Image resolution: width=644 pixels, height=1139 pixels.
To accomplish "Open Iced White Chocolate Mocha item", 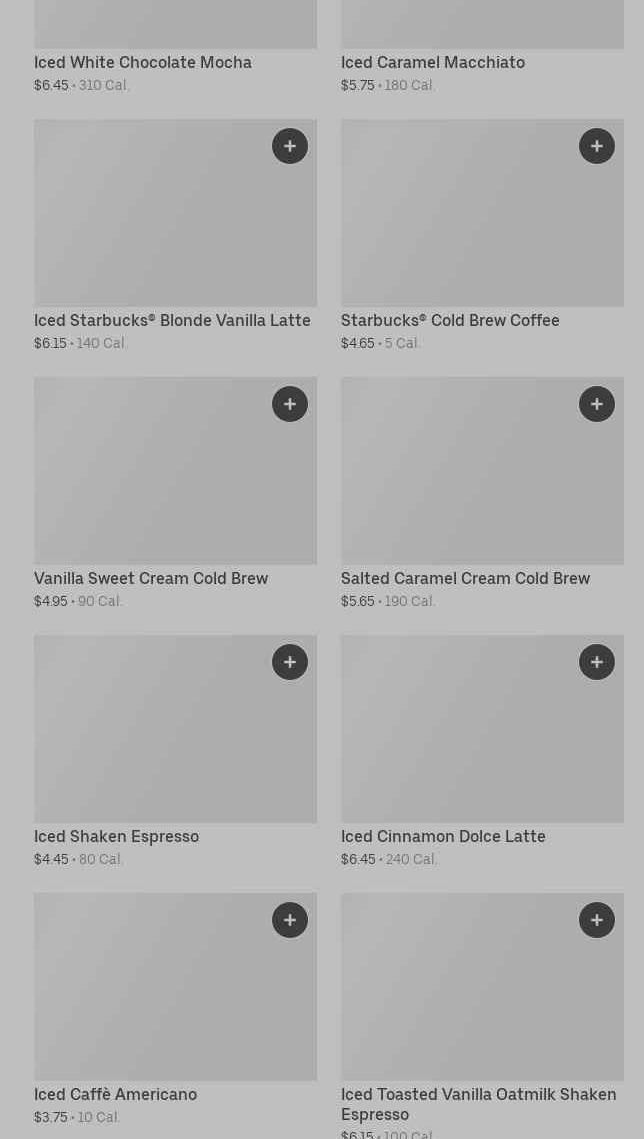I will (x=143, y=63).
